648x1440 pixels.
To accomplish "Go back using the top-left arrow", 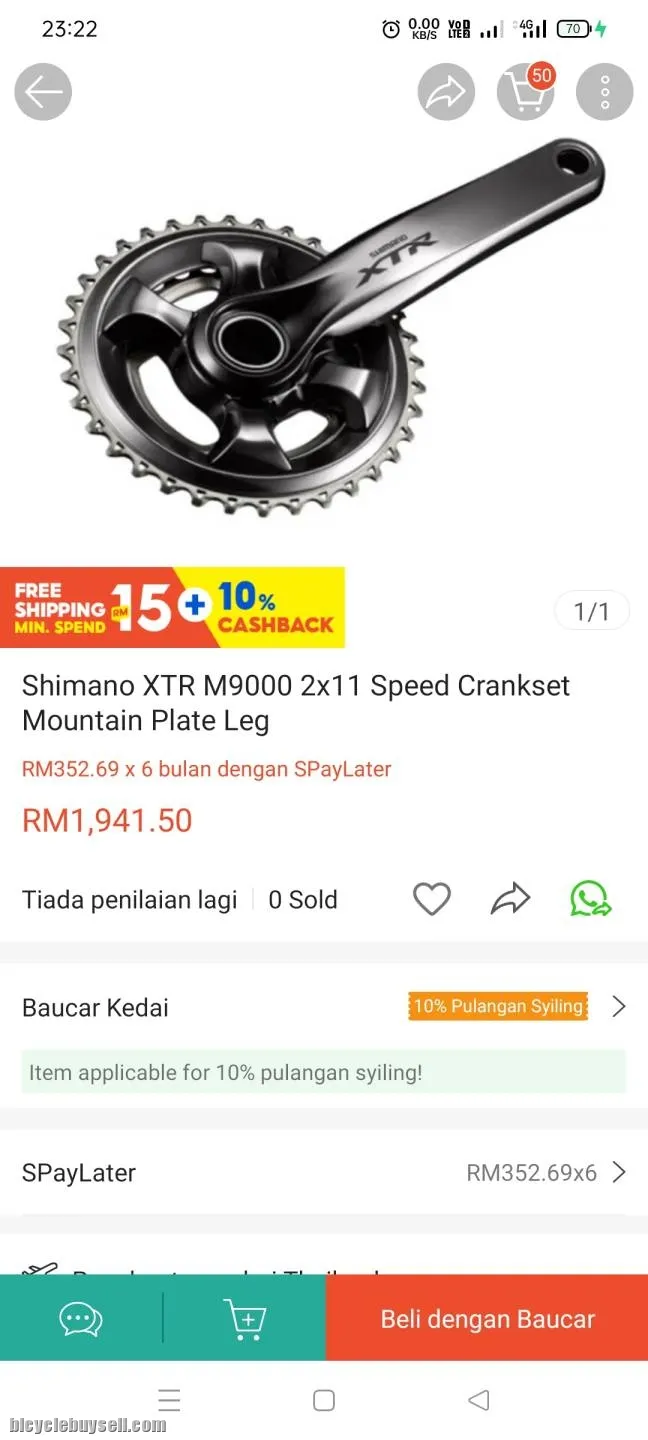I will [x=43, y=92].
